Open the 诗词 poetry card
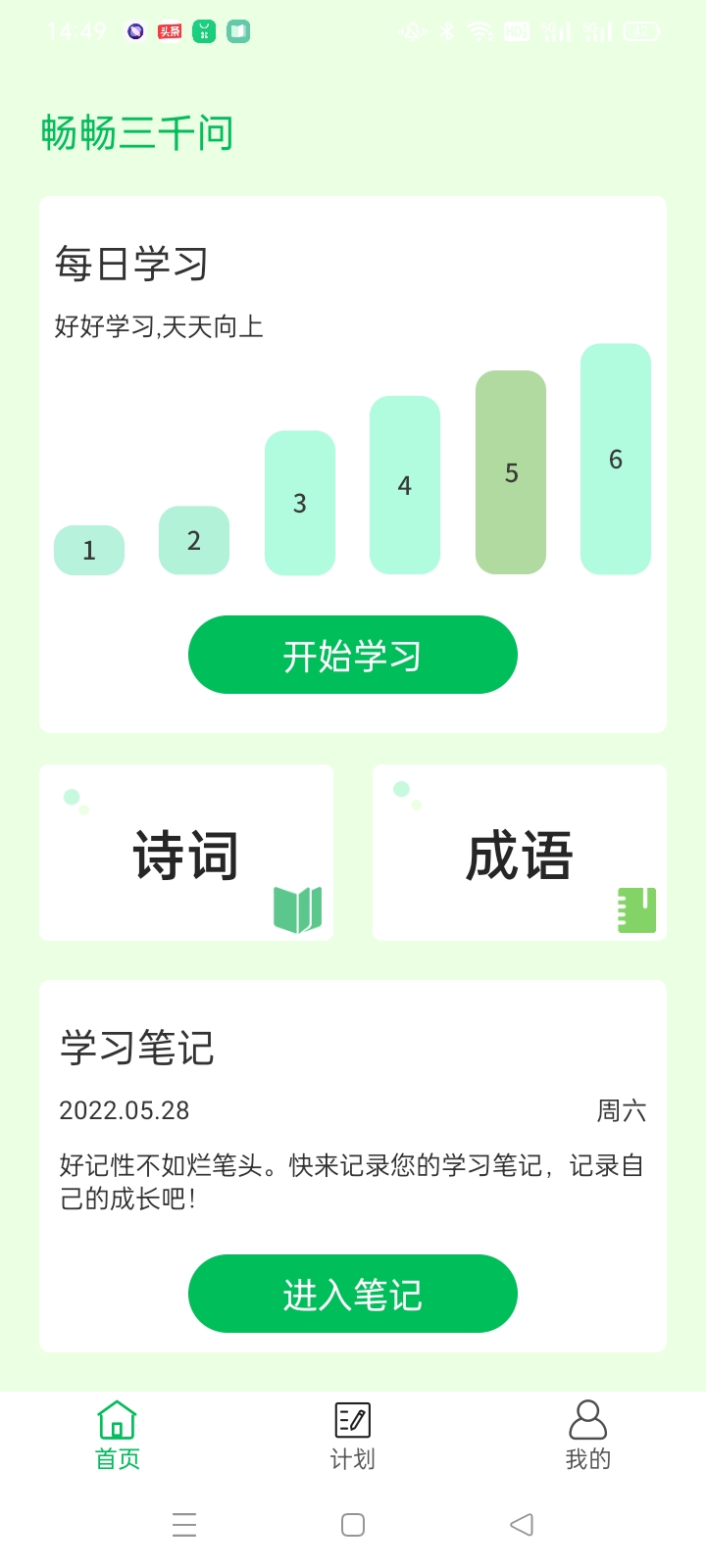Image resolution: width=706 pixels, height=1568 pixels. [186, 853]
